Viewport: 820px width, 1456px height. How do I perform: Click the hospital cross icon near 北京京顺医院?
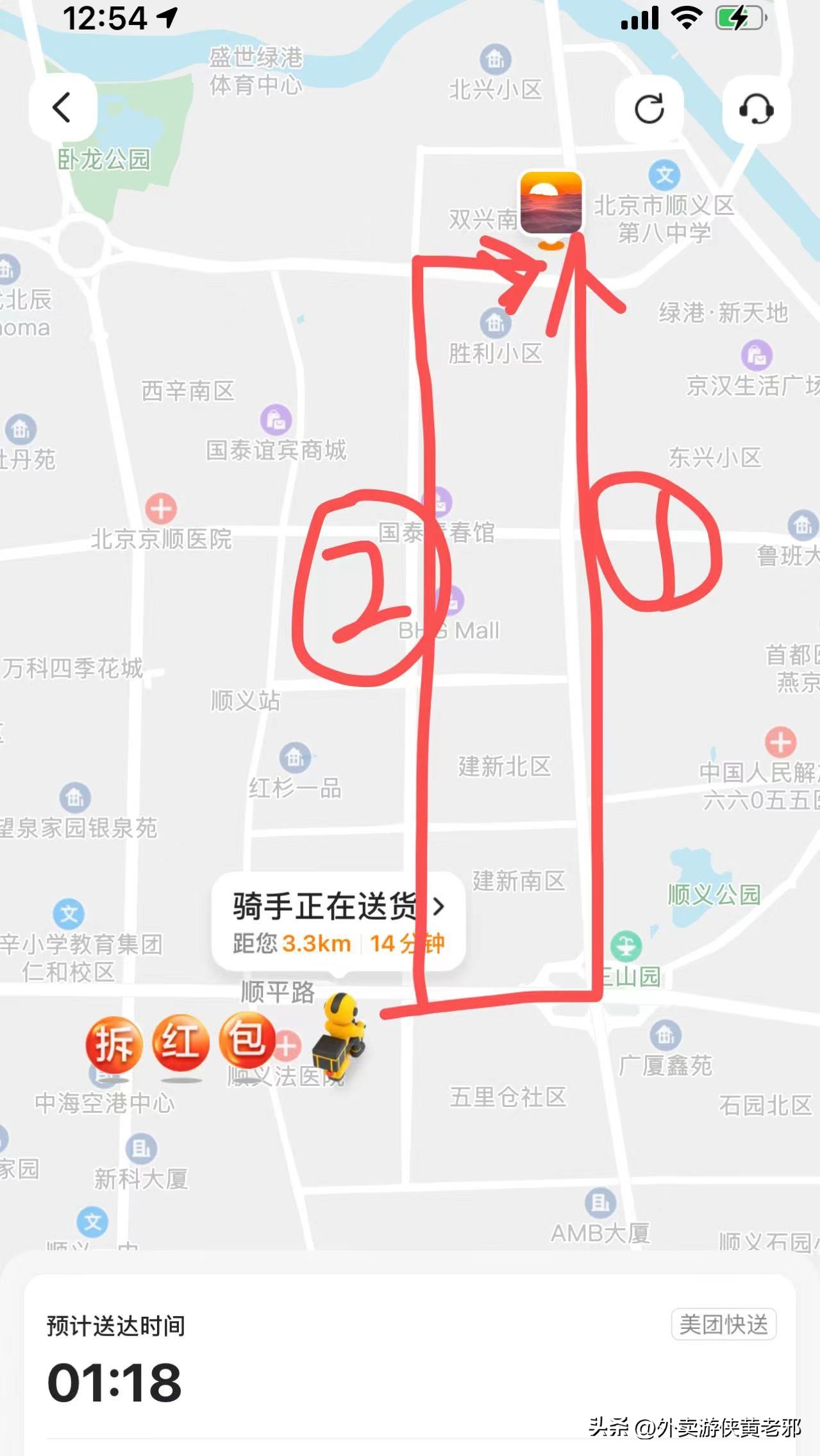[160, 508]
